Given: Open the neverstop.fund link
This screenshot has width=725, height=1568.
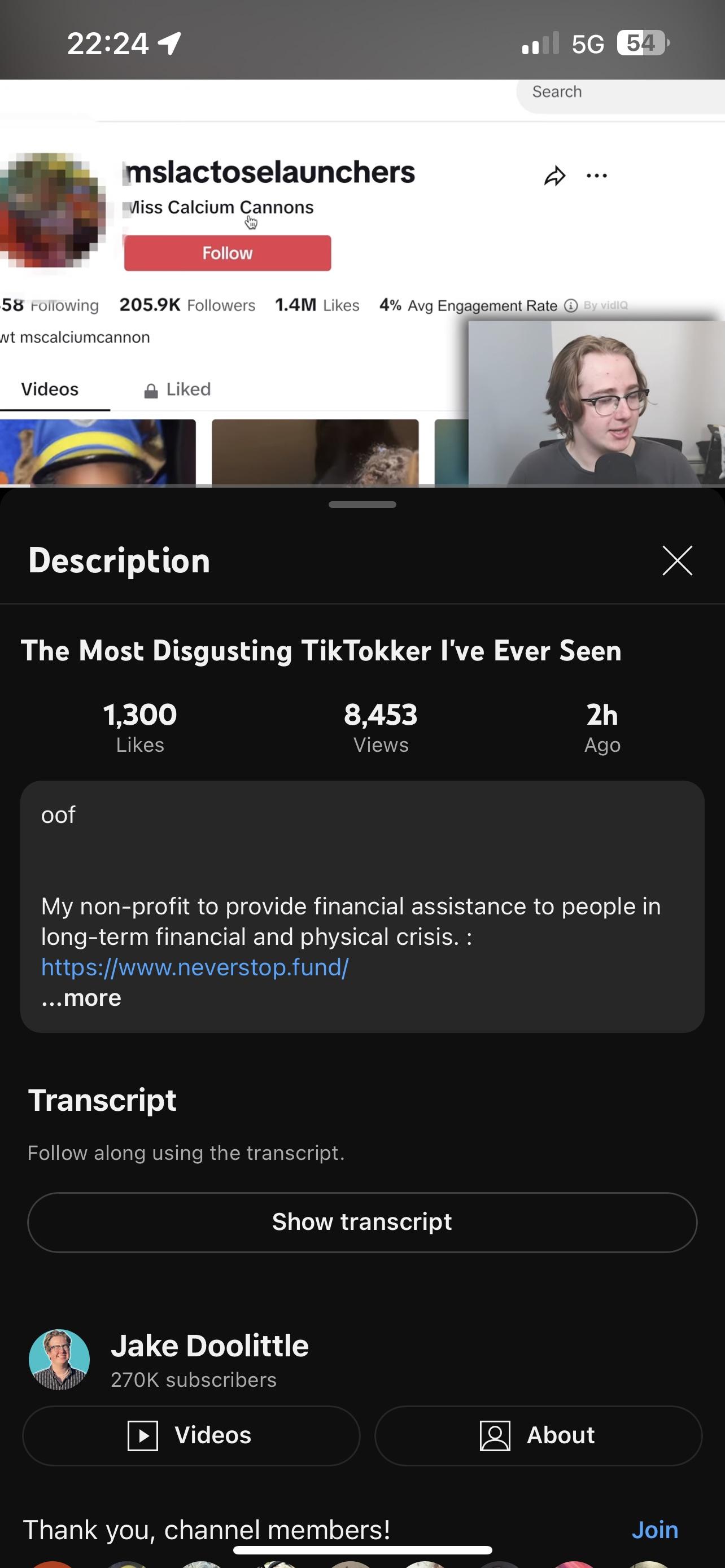Looking at the screenshot, I should tap(195, 967).
